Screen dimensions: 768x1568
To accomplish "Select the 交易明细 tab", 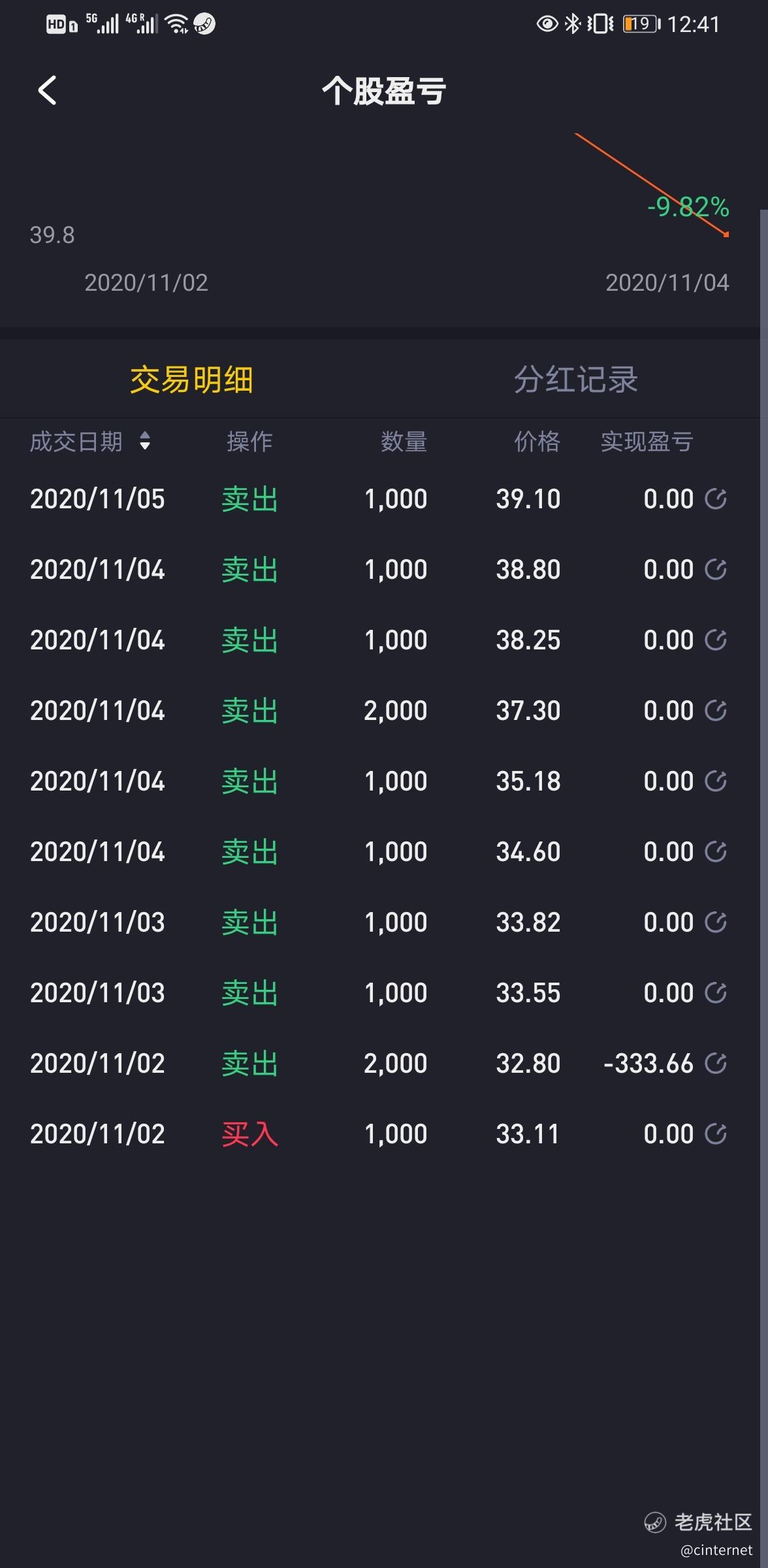I will click(191, 380).
